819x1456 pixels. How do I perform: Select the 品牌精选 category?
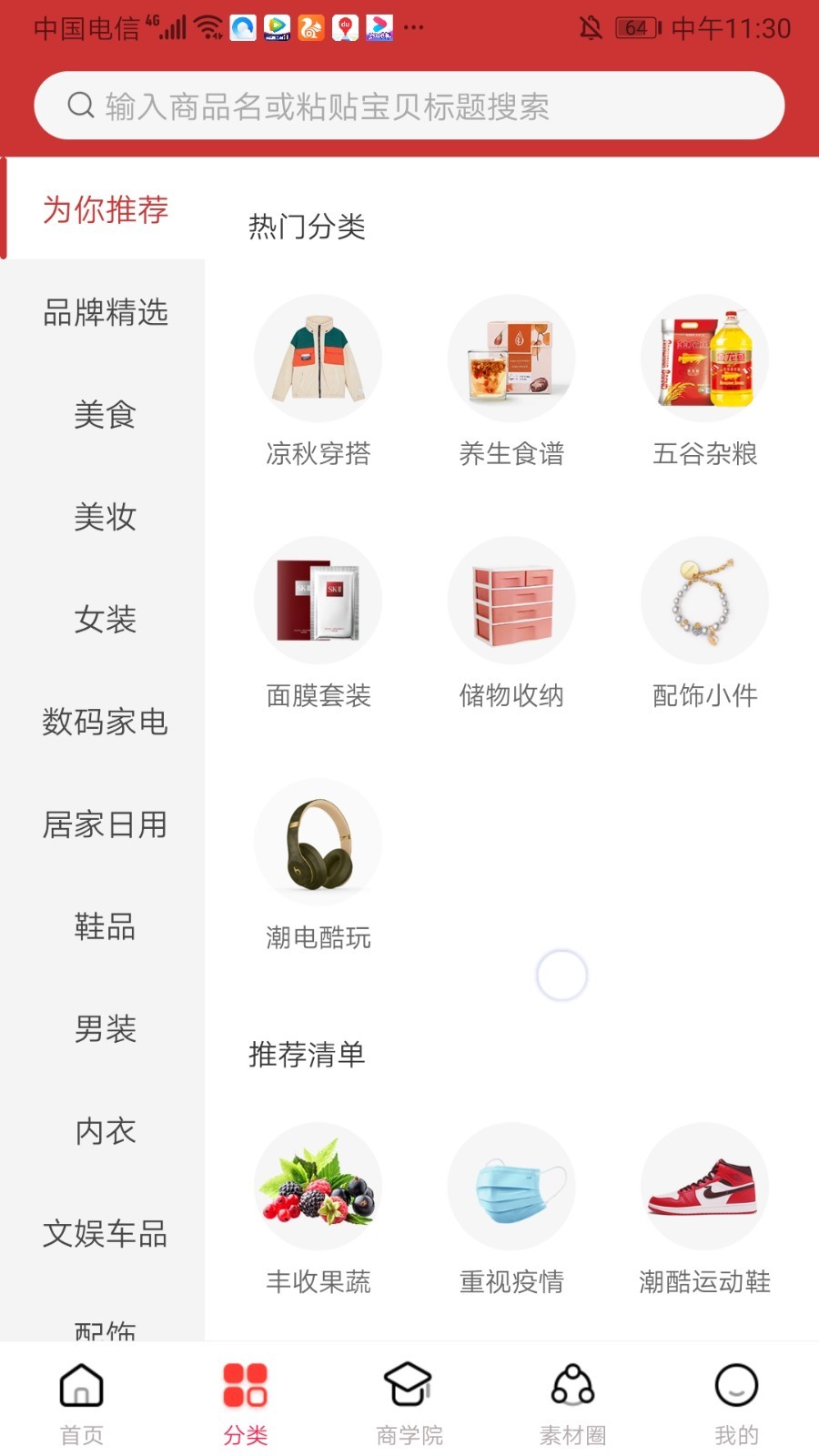pyautogui.click(x=105, y=312)
